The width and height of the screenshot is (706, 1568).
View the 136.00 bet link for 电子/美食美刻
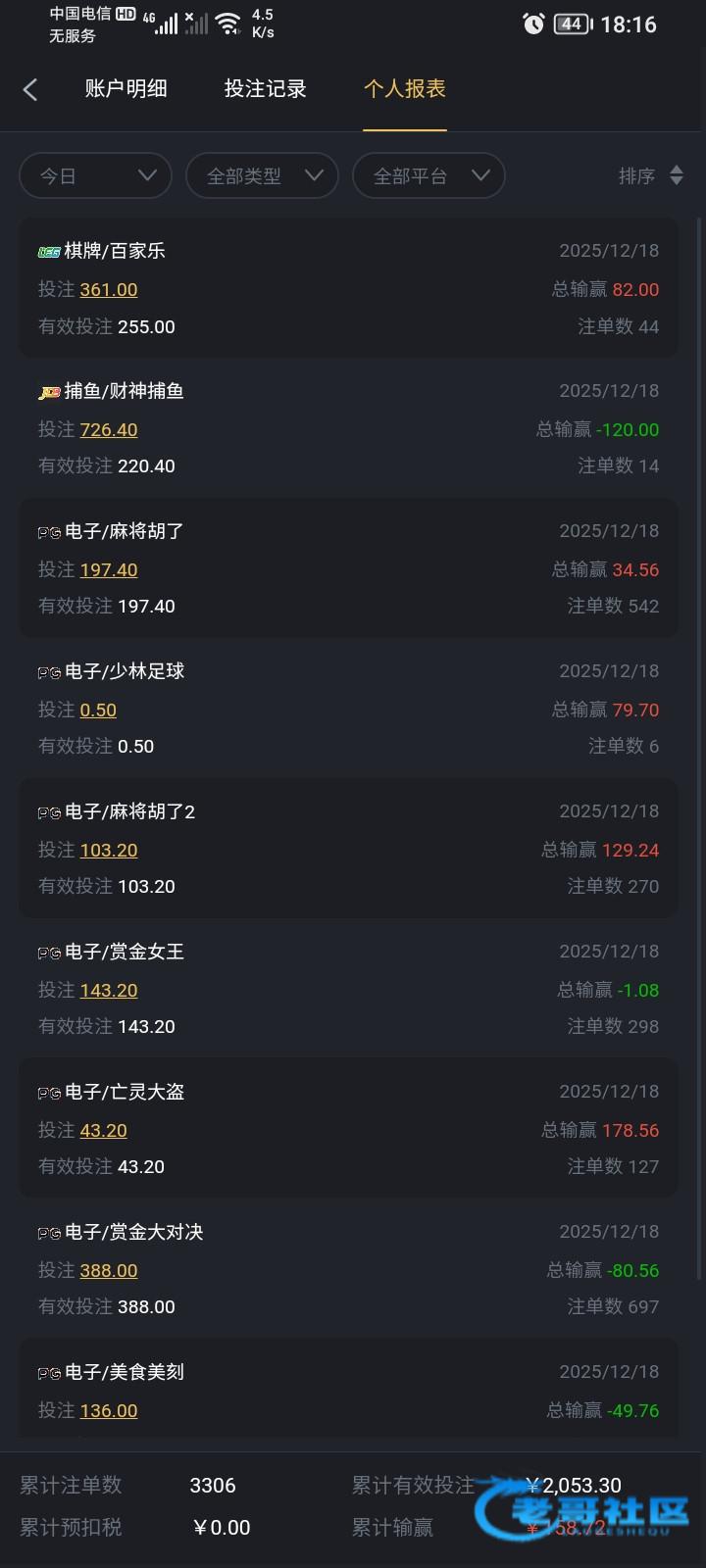pyautogui.click(x=108, y=1411)
